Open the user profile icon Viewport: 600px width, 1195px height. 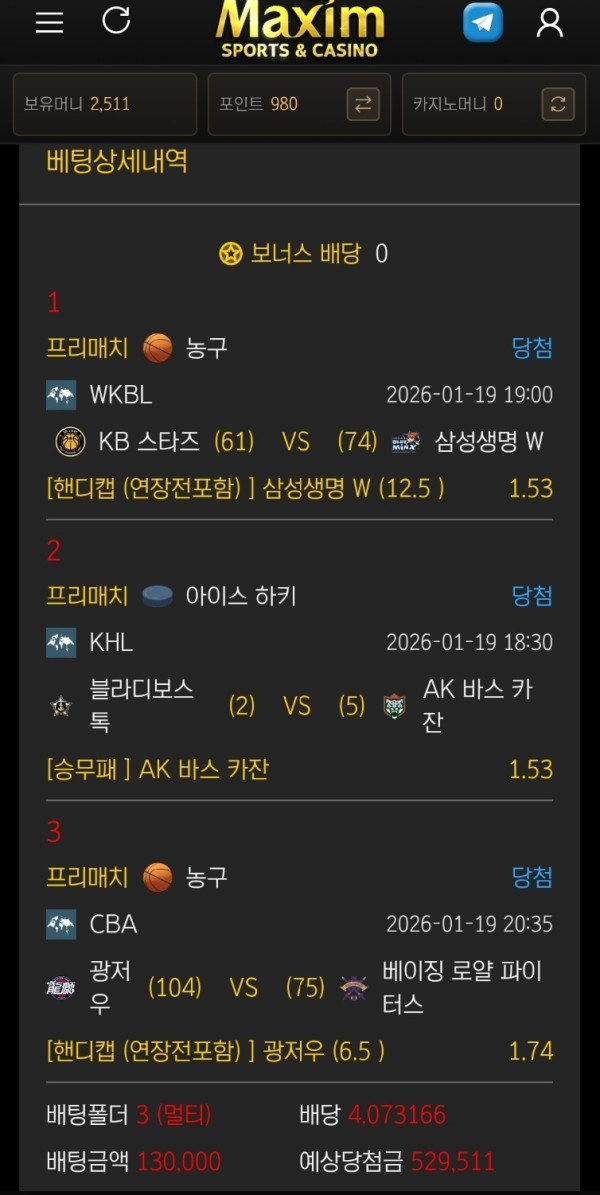pyautogui.click(x=550, y=23)
